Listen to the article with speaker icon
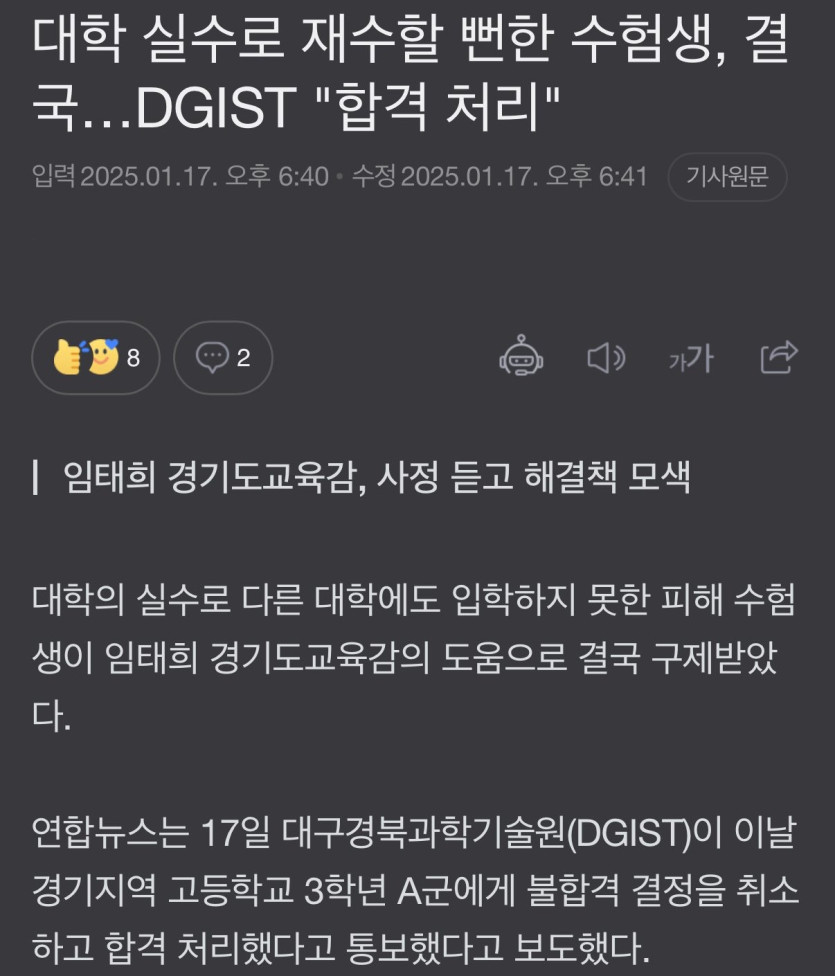The height and width of the screenshot is (976, 835). [605, 357]
